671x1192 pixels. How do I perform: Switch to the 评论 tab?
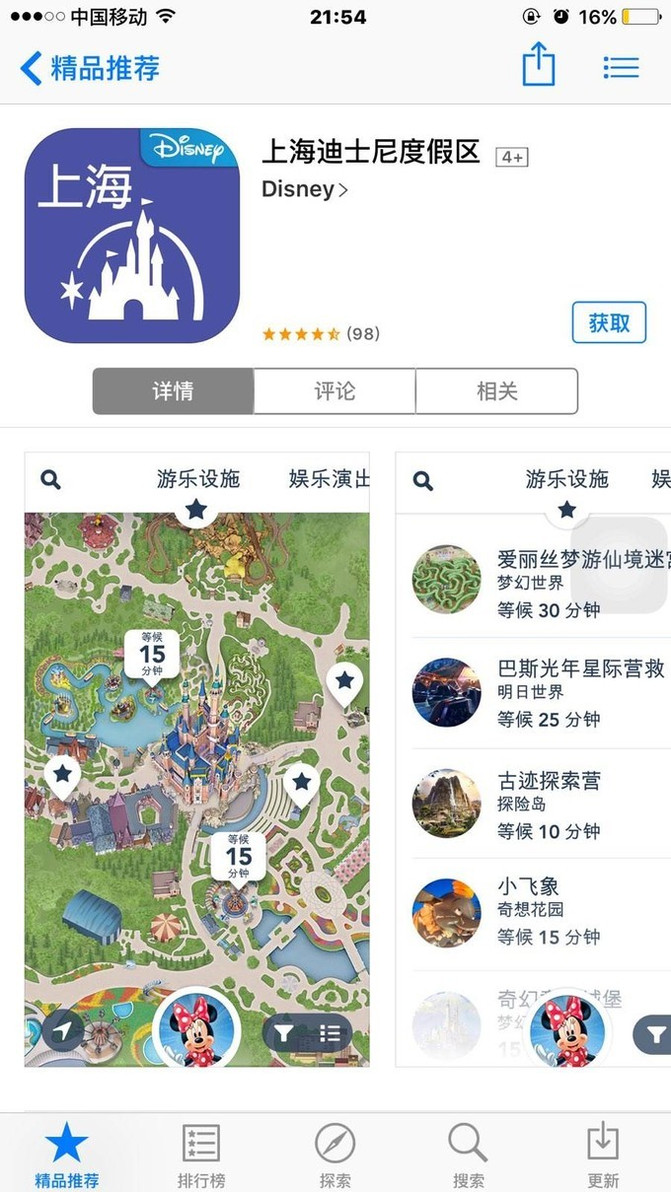tap(334, 391)
